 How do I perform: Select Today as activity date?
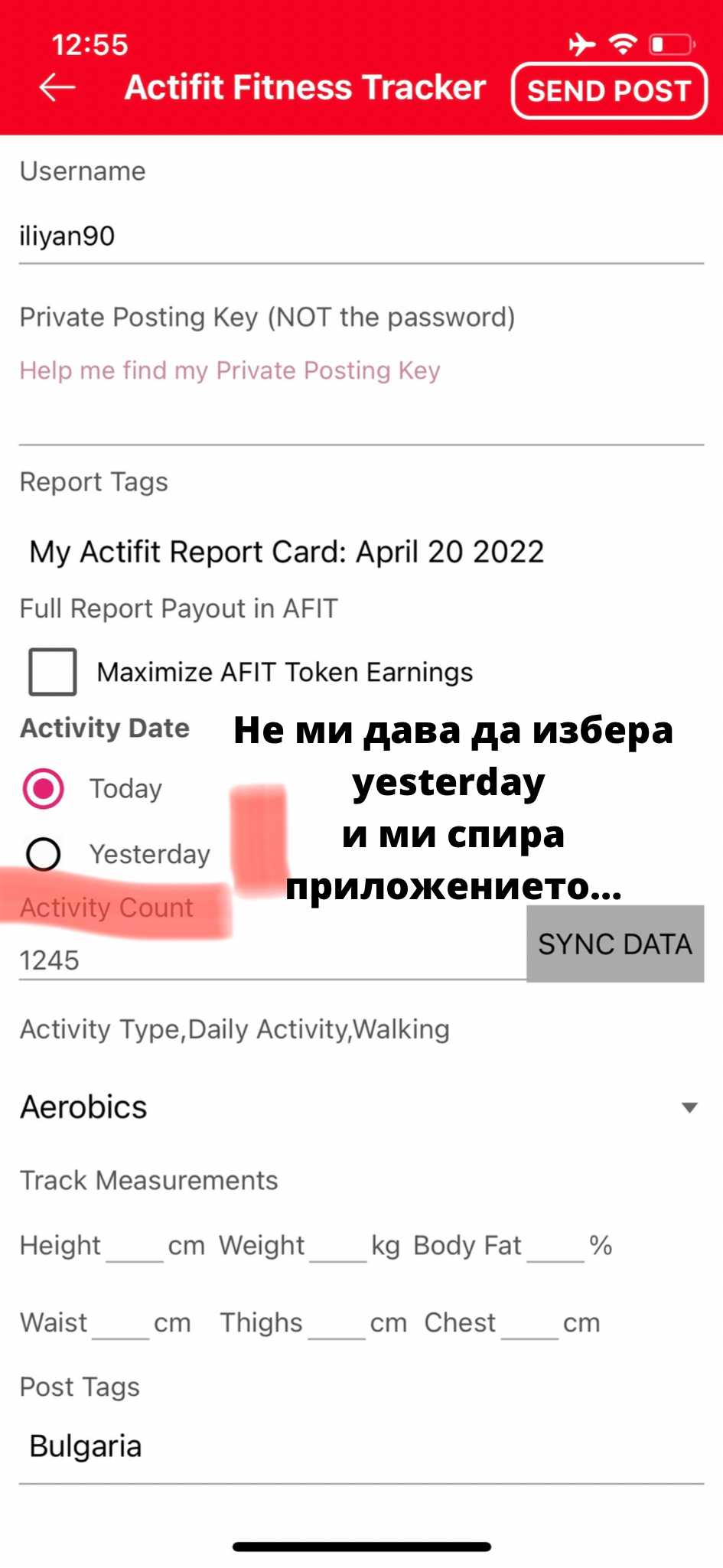click(44, 788)
